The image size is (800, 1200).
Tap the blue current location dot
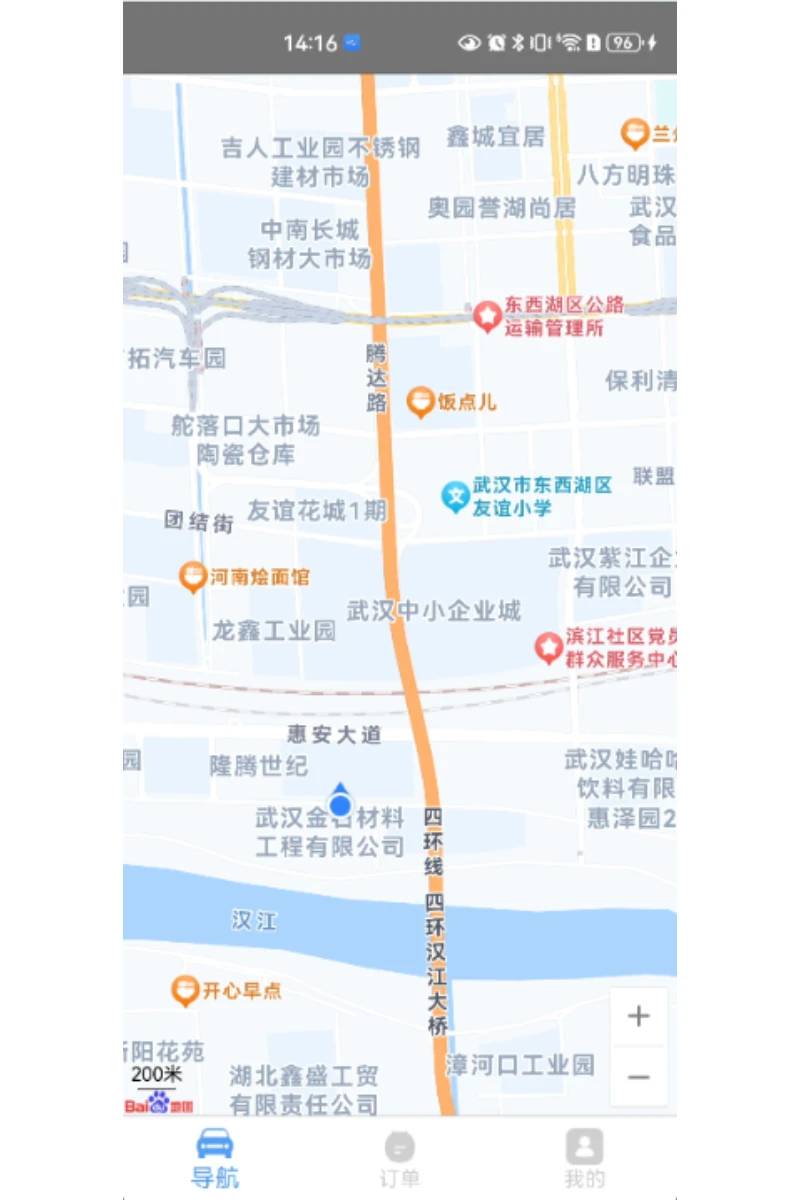340,803
